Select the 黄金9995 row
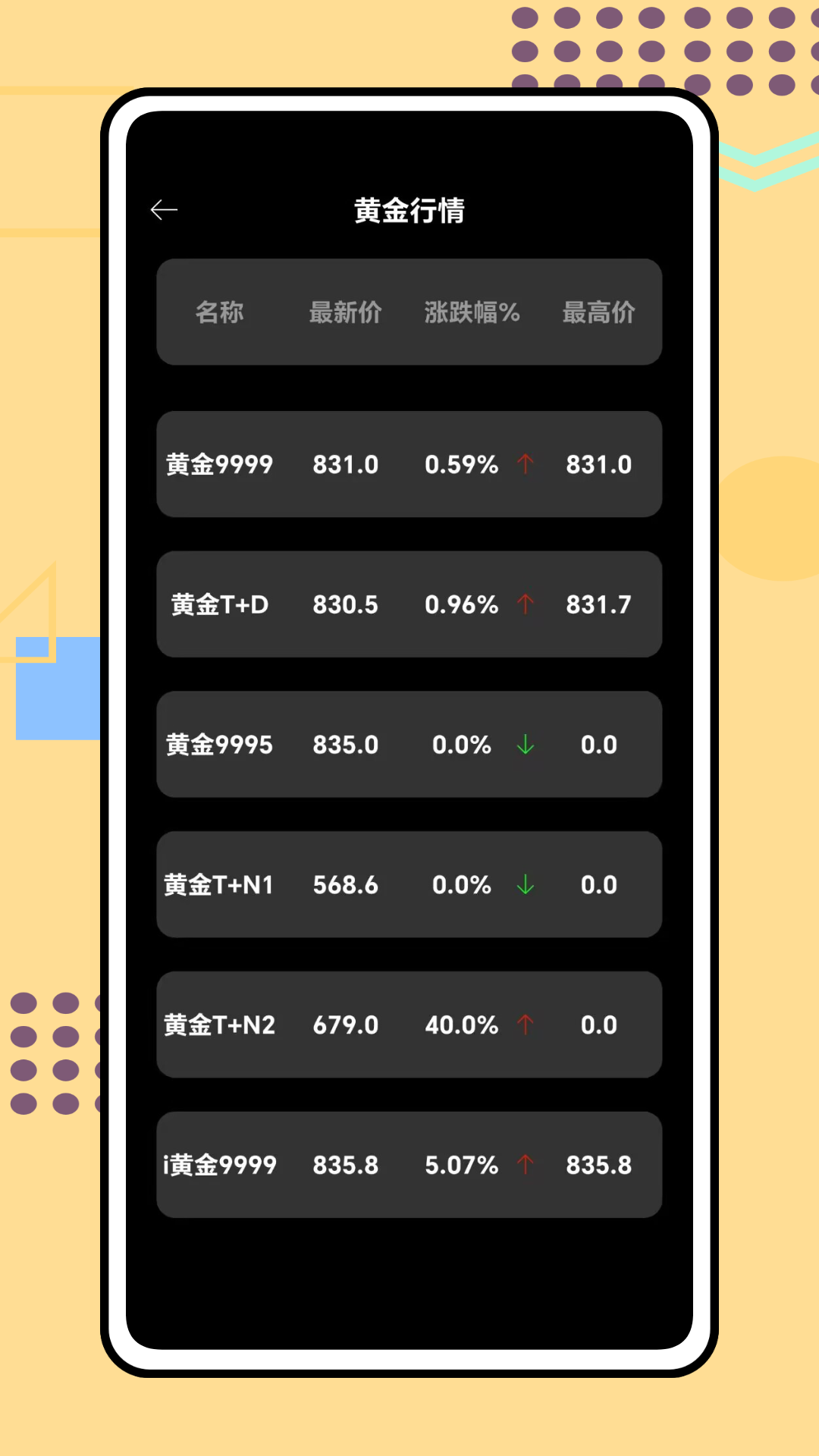The width and height of the screenshot is (819, 1456). [409, 745]
